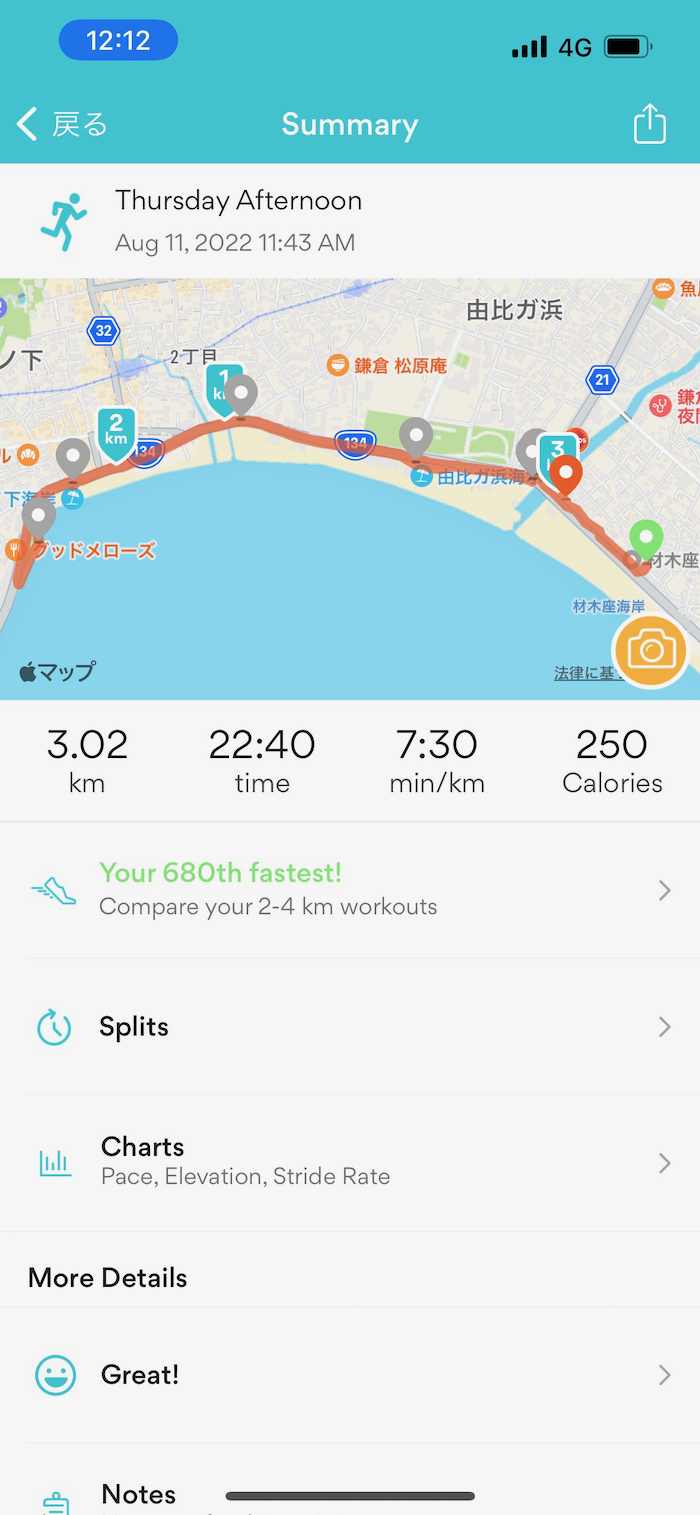700x1515 pixels.
Task: Add a photo with the camera button
Action: (650, 651)
